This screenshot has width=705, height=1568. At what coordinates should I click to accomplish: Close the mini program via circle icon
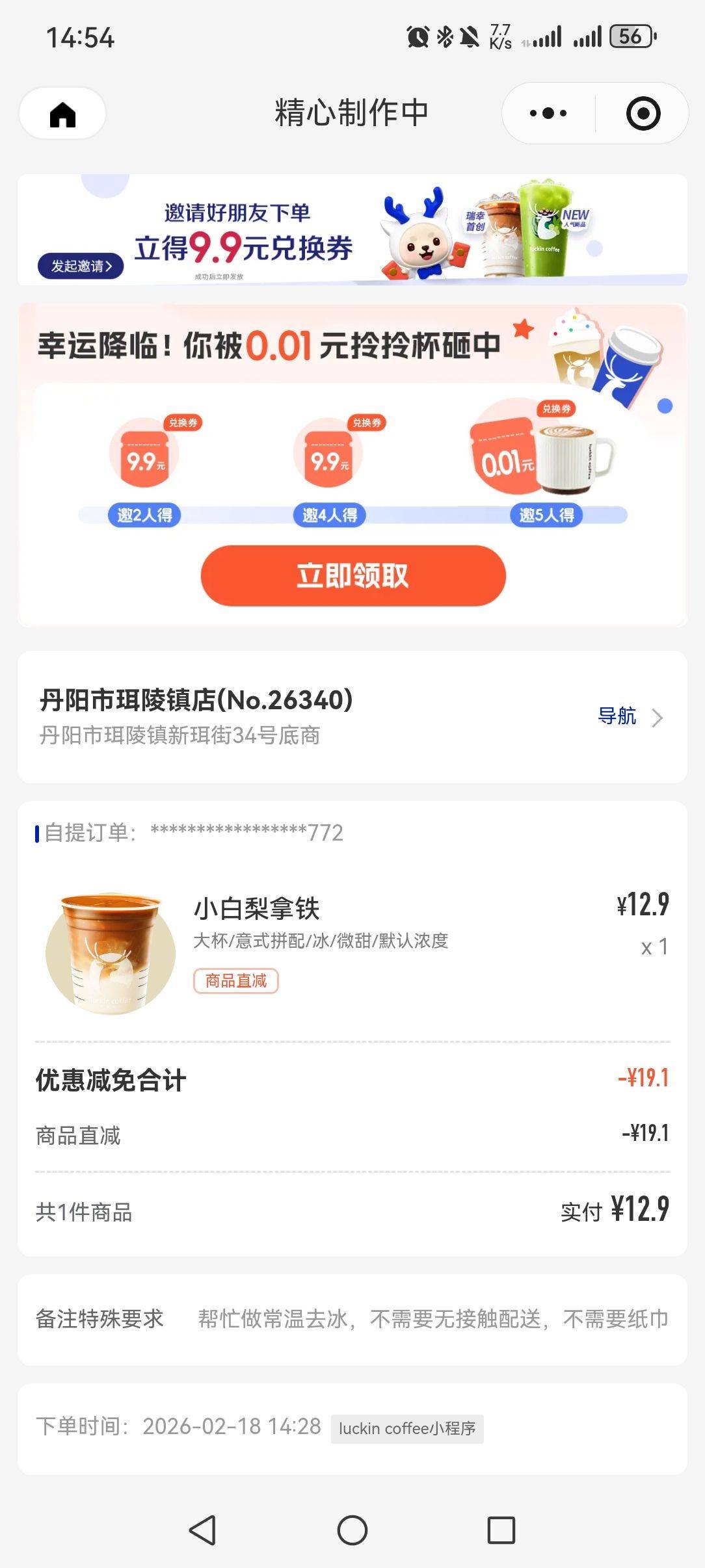pyautogui.click(x=643, y=114)
